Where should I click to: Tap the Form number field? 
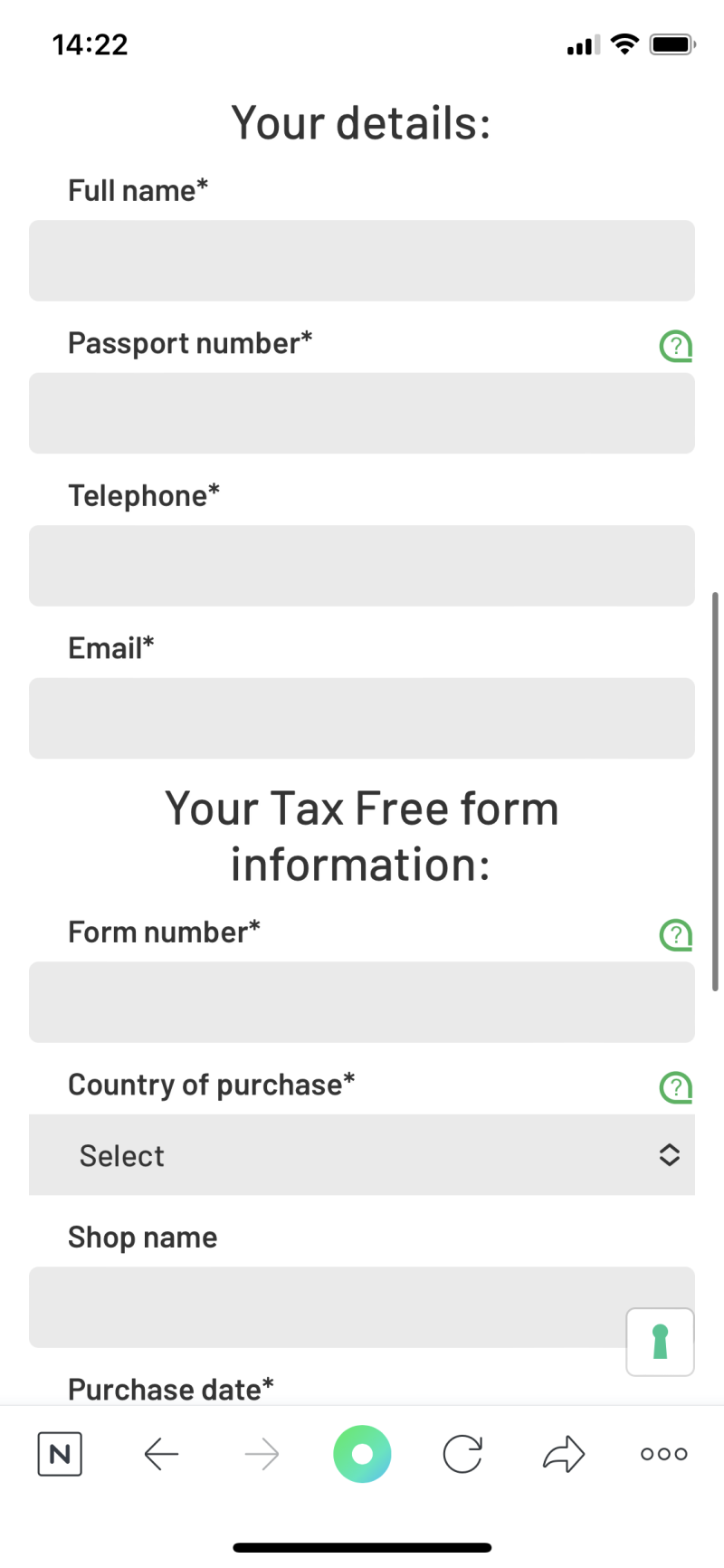click(362, 1001)
